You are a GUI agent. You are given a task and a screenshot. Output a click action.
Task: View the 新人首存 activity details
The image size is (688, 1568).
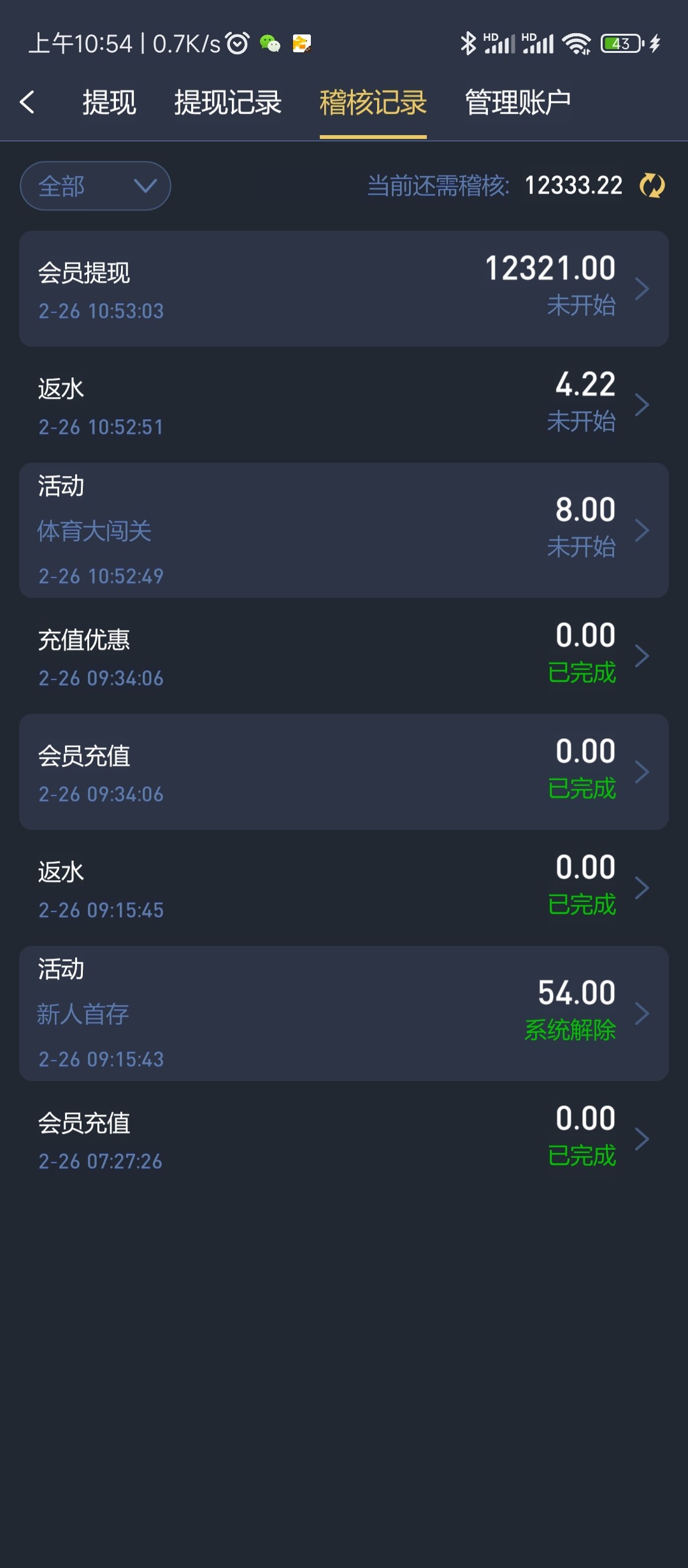[x=344, y=1013]
